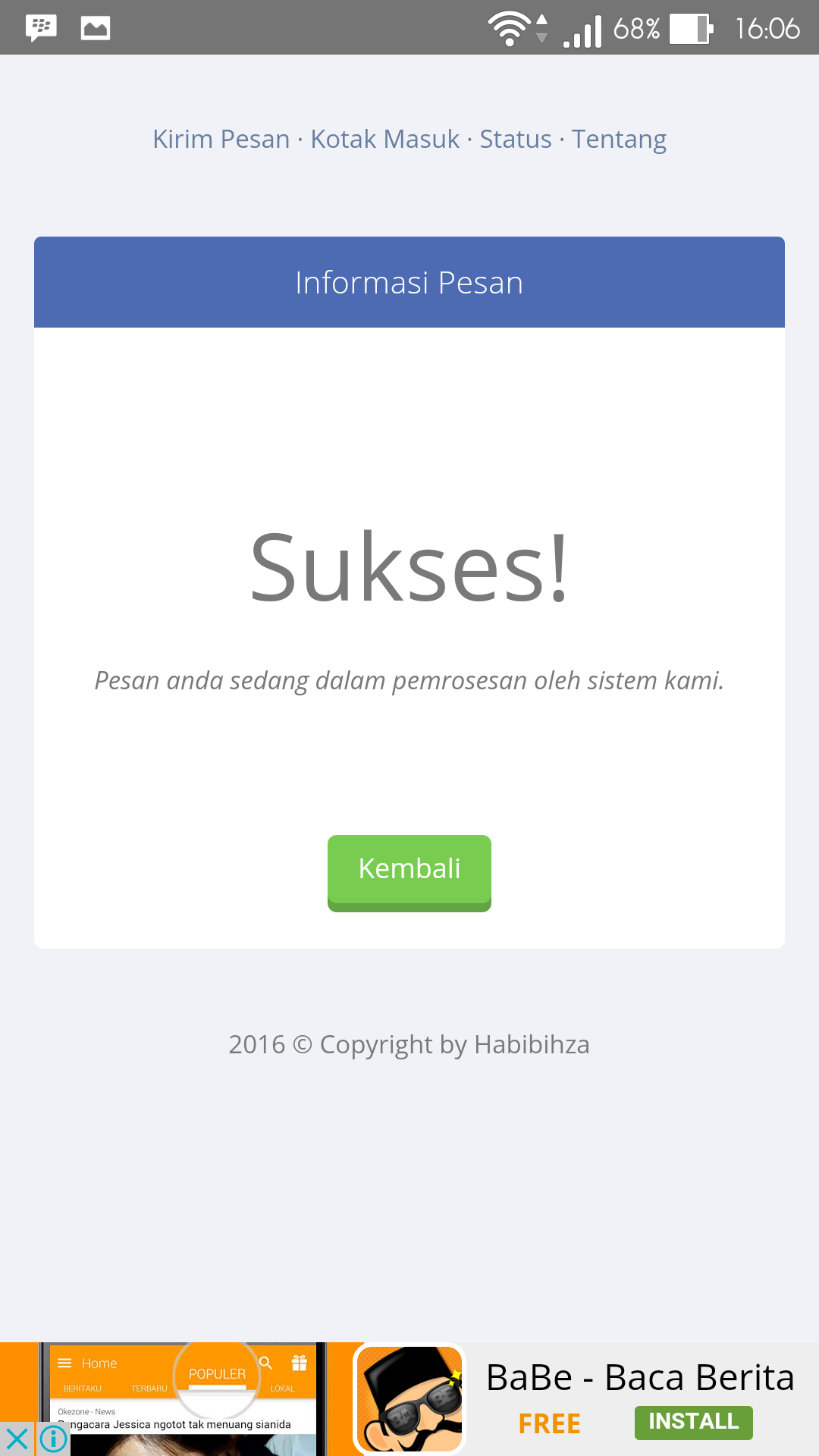Open the Tentang link
The image size is (819, 1456).
[x=619, y=140]
